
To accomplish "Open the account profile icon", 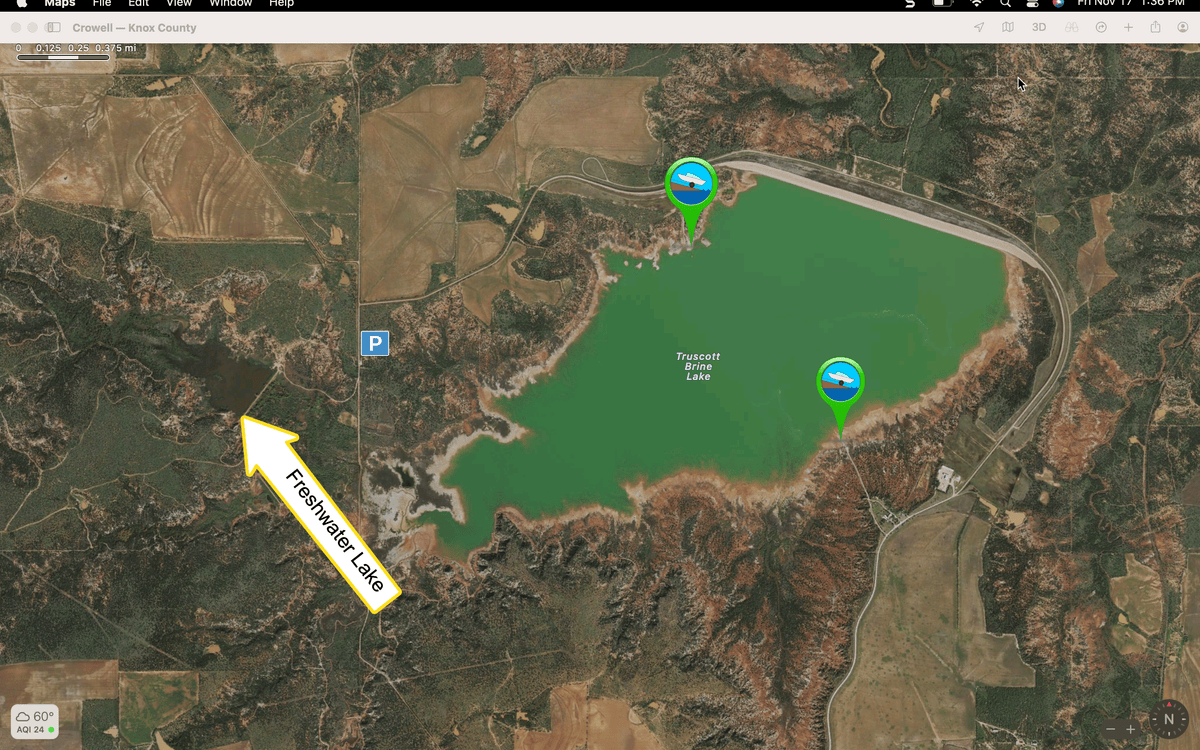I will tap(1183, 27).
